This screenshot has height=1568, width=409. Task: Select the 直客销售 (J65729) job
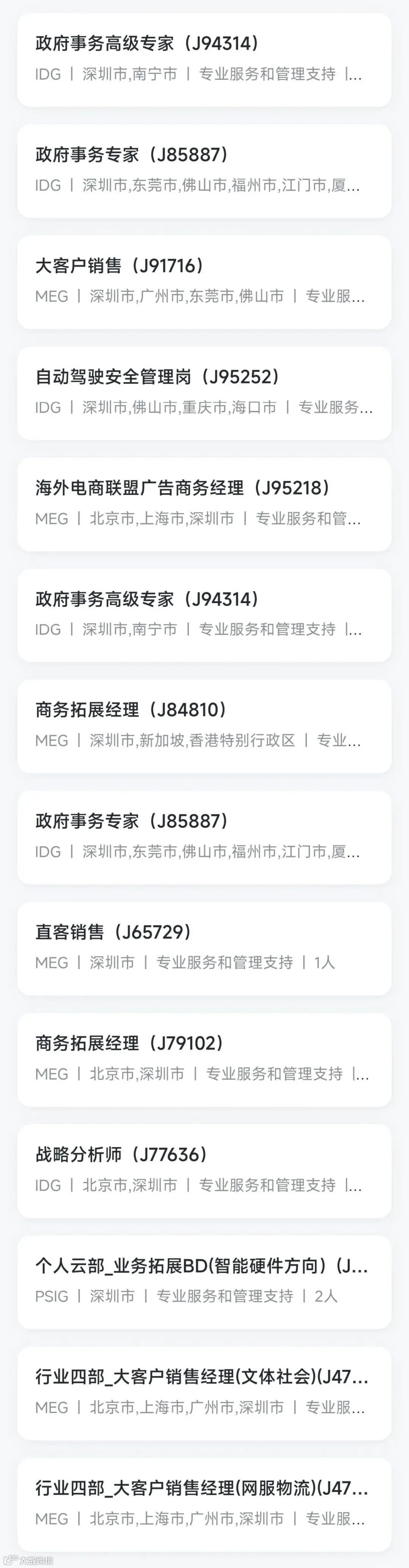pyautogui.click(x=204, y=948)
